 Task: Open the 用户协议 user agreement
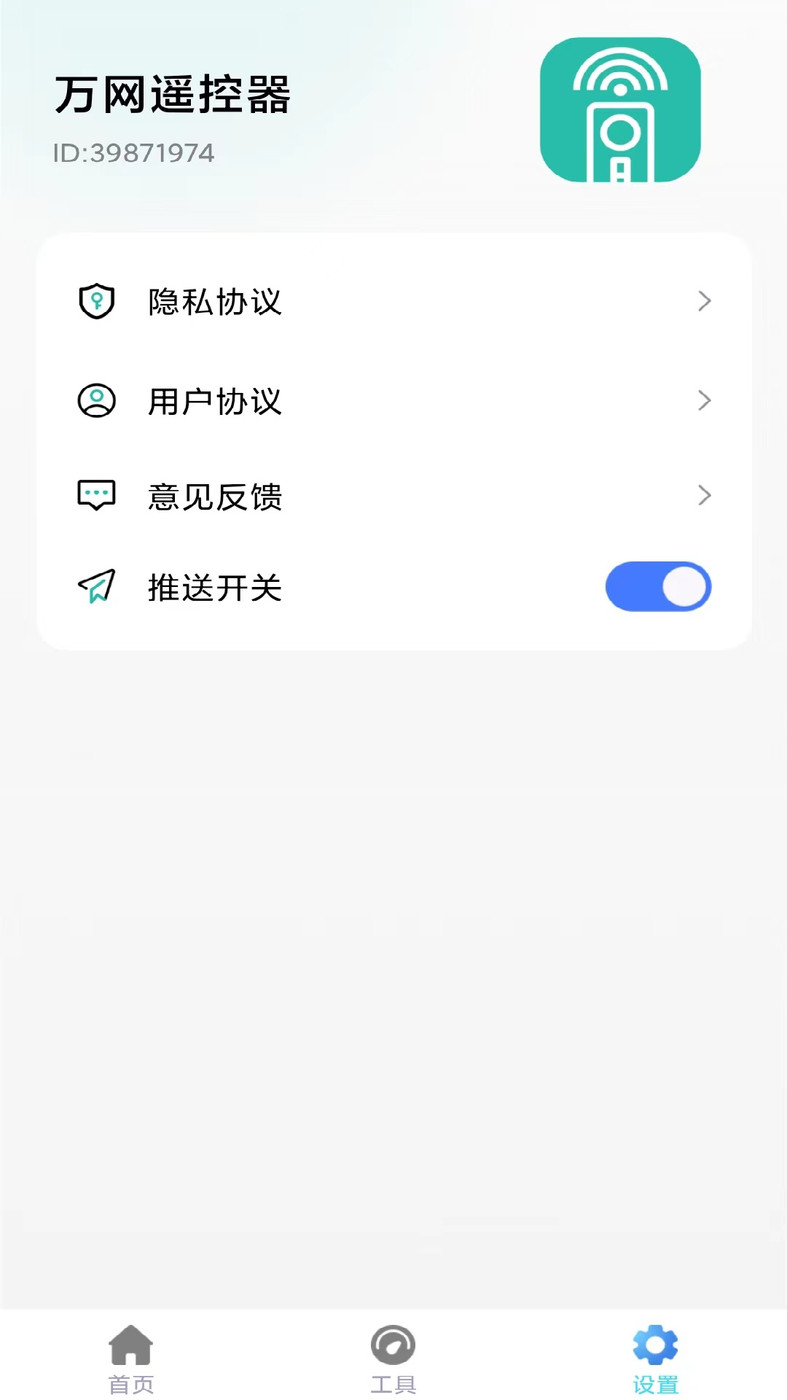[x=214, y=399]
